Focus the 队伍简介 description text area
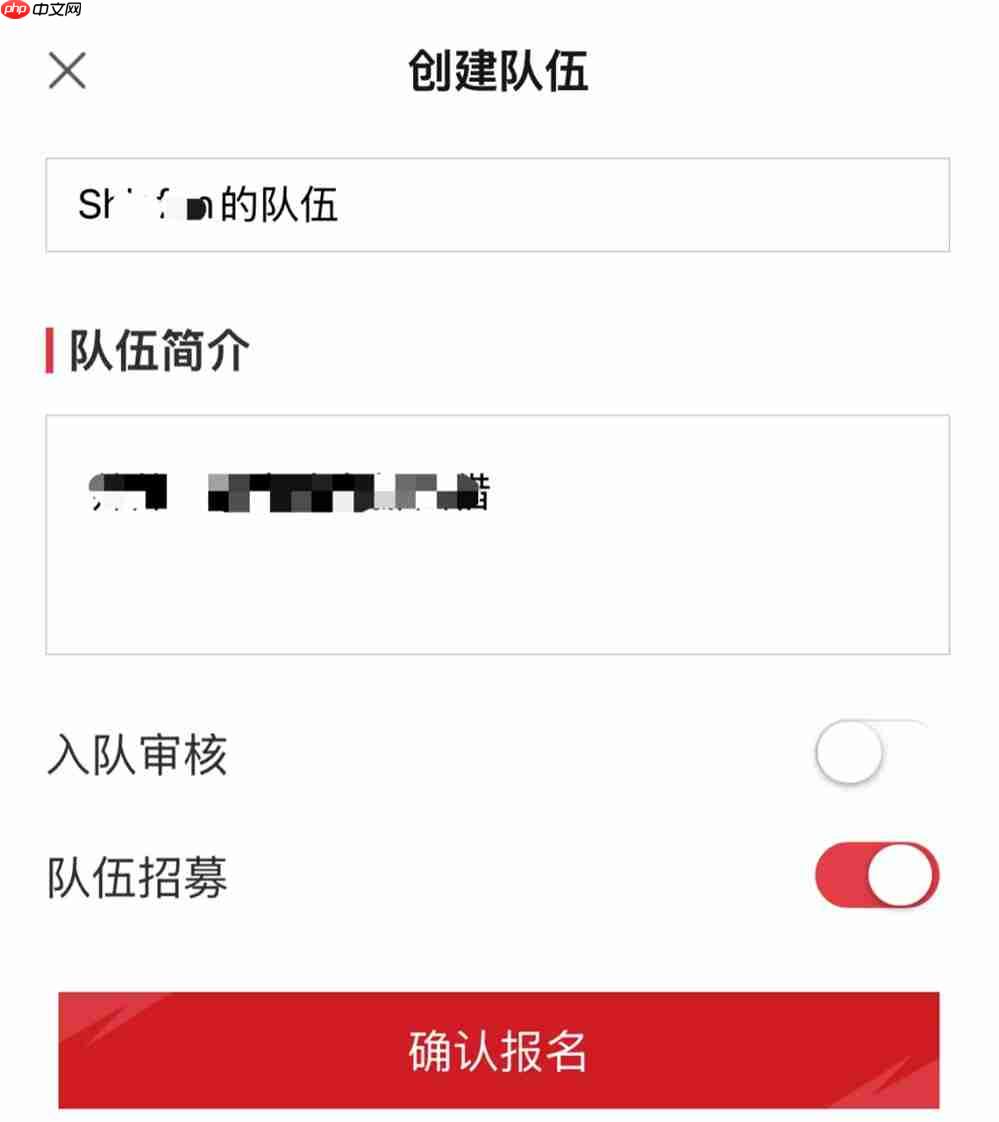The height and width of the screenshot is (1122, 999). [499, 535]
